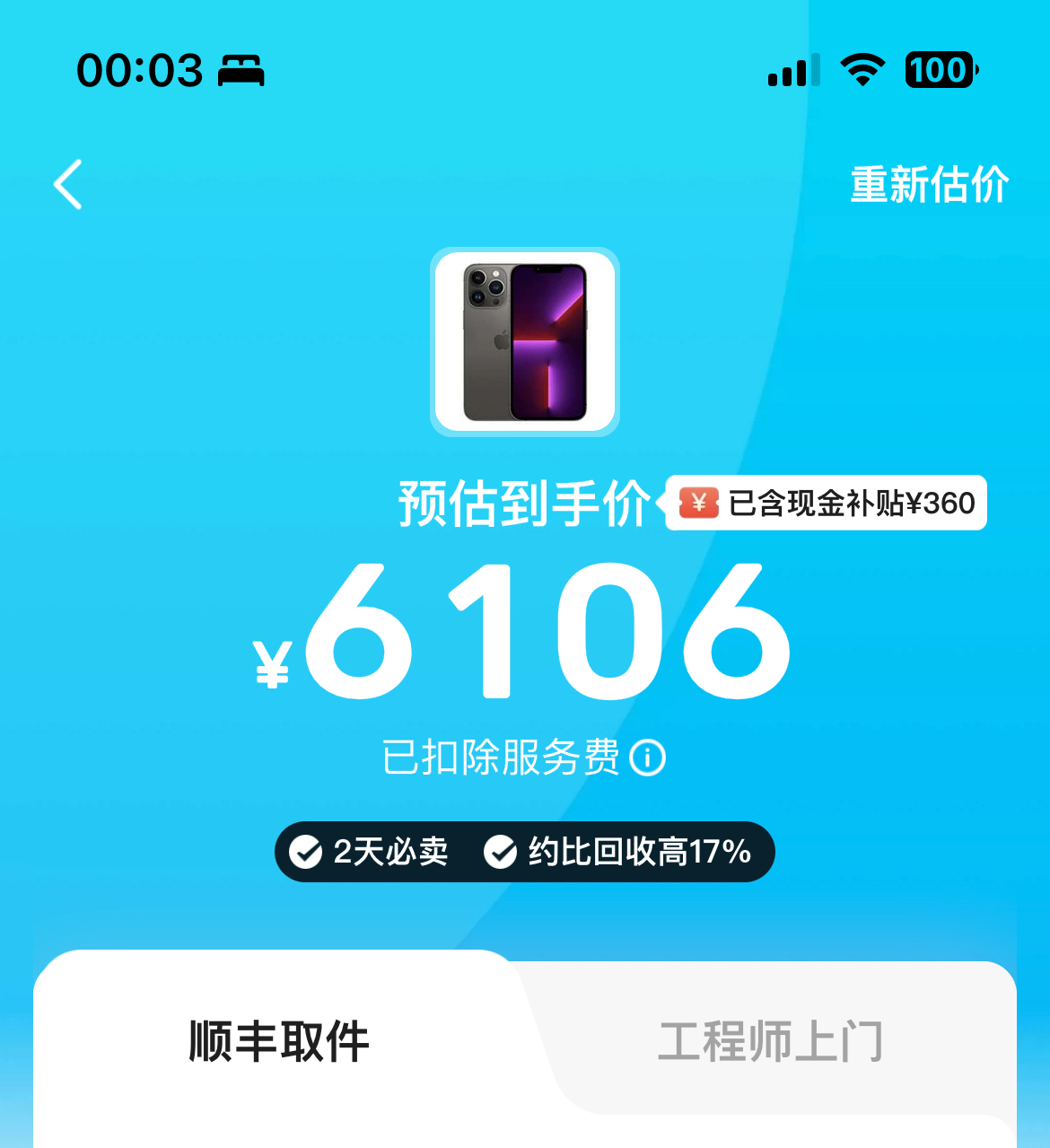This screenshot has height=1148, width=1050.
Task: Switch to the 工程师上门 tab
Action: (x=773, y=1040)
